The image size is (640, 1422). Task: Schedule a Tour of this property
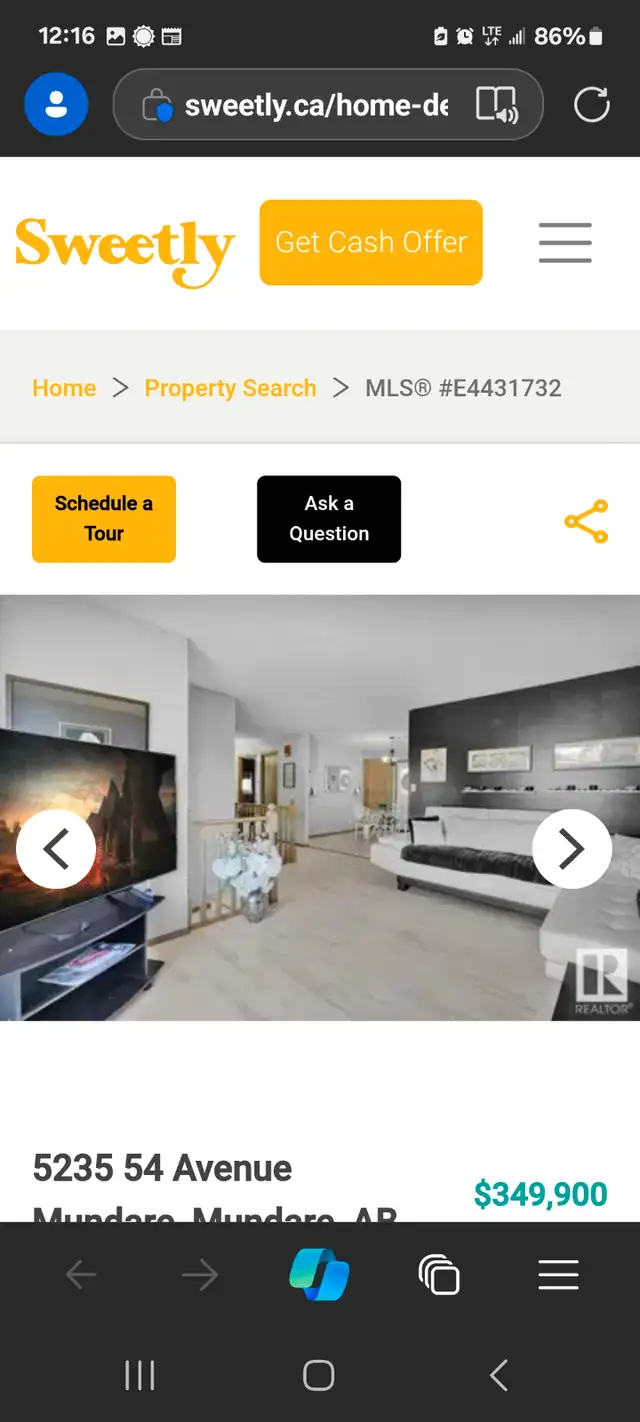[x=104, y=519]
